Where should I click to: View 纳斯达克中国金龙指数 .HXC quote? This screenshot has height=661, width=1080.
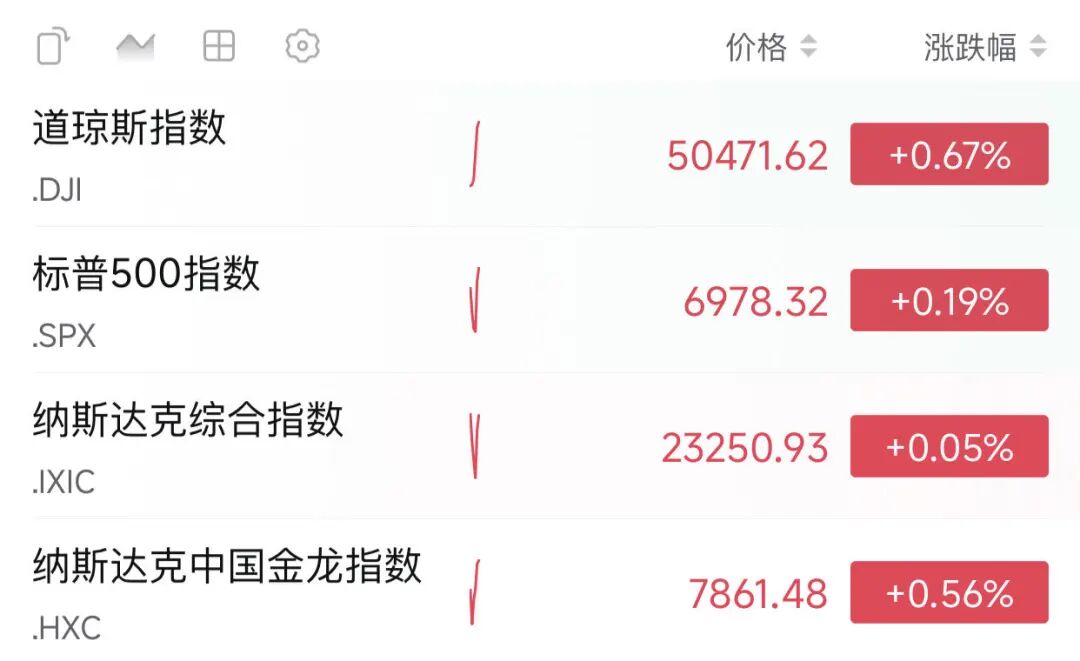coord(226,591)
